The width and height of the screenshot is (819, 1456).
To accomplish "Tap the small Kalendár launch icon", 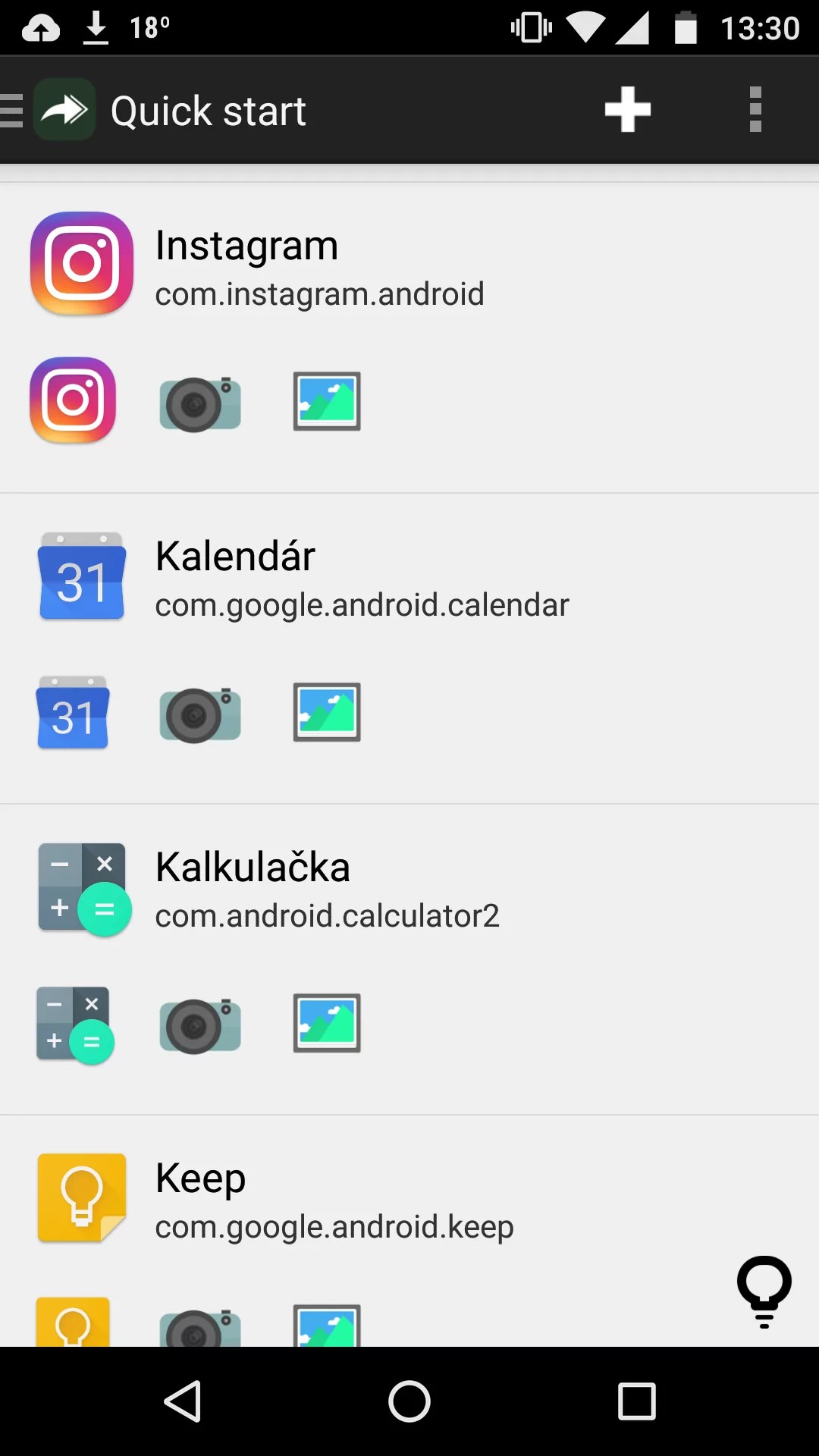I will coord(73,713).
